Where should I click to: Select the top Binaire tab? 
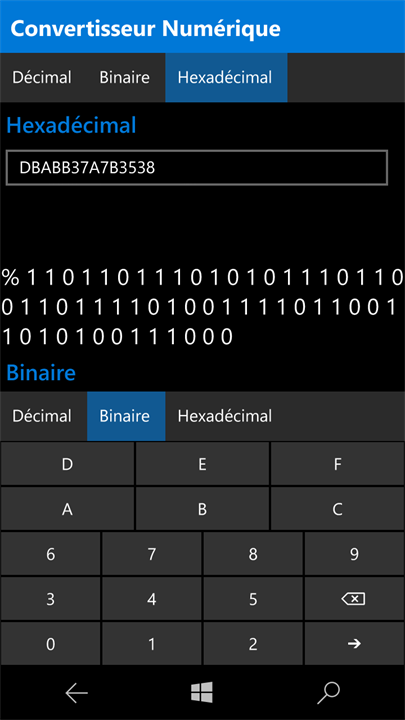[x=124, y=78]
